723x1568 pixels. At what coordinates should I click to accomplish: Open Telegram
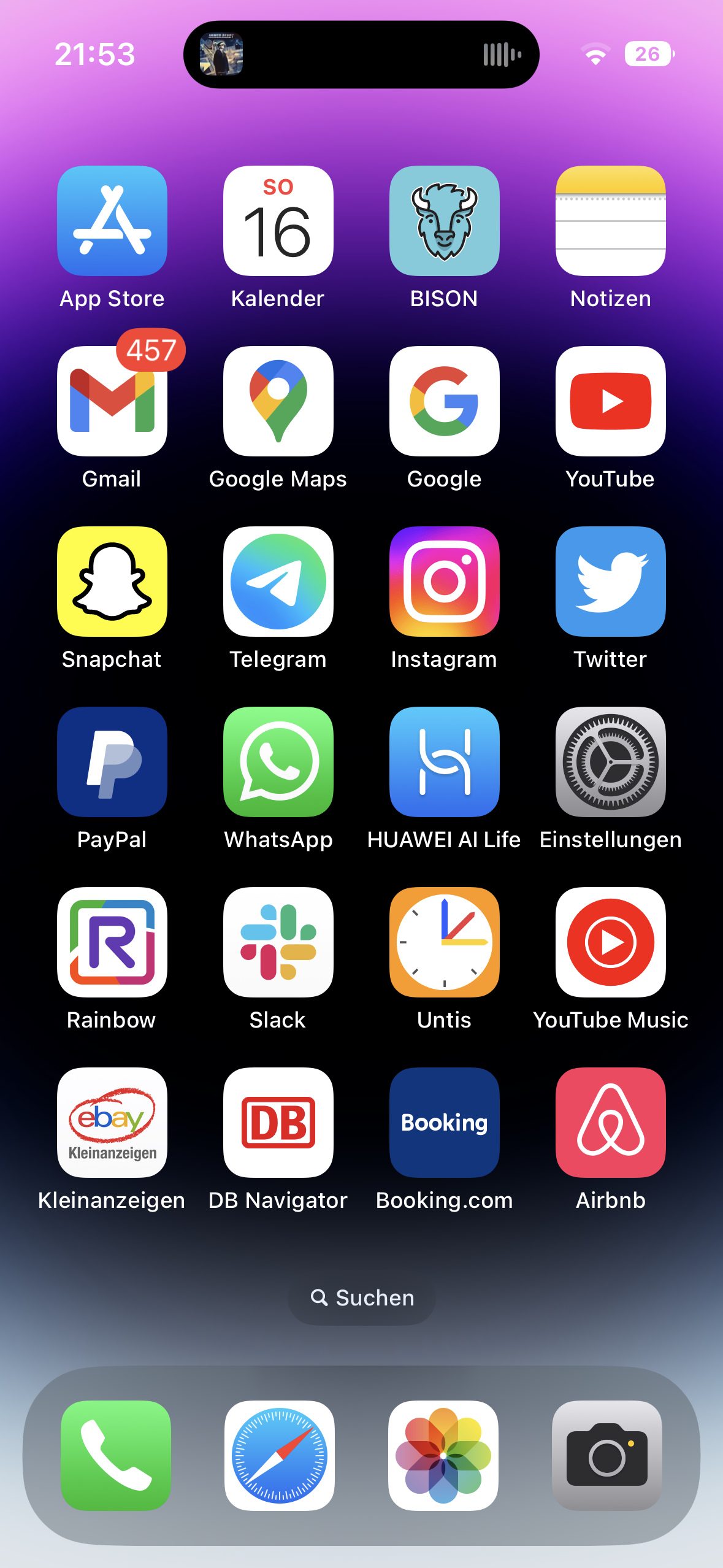coord(278,582)
